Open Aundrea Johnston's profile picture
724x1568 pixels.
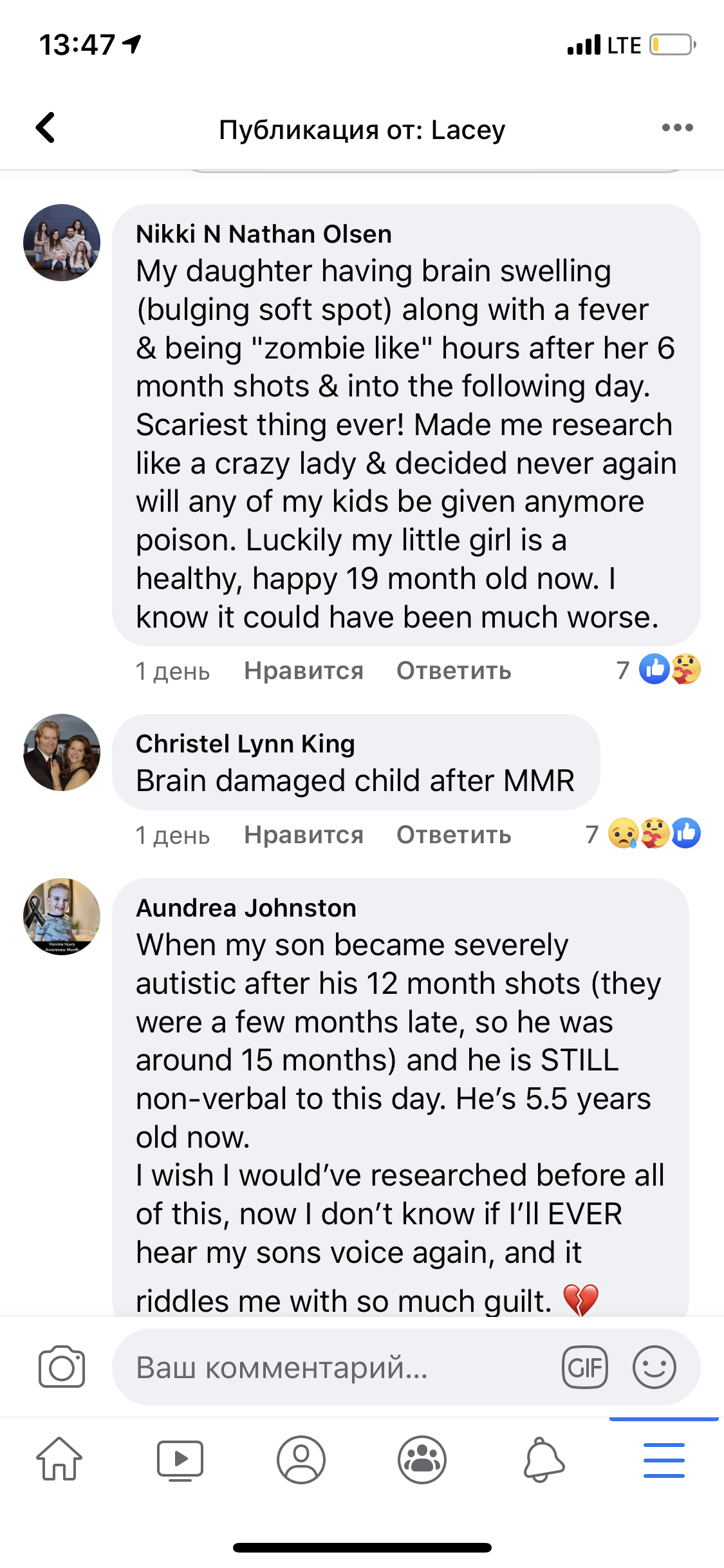click(62, 917)
